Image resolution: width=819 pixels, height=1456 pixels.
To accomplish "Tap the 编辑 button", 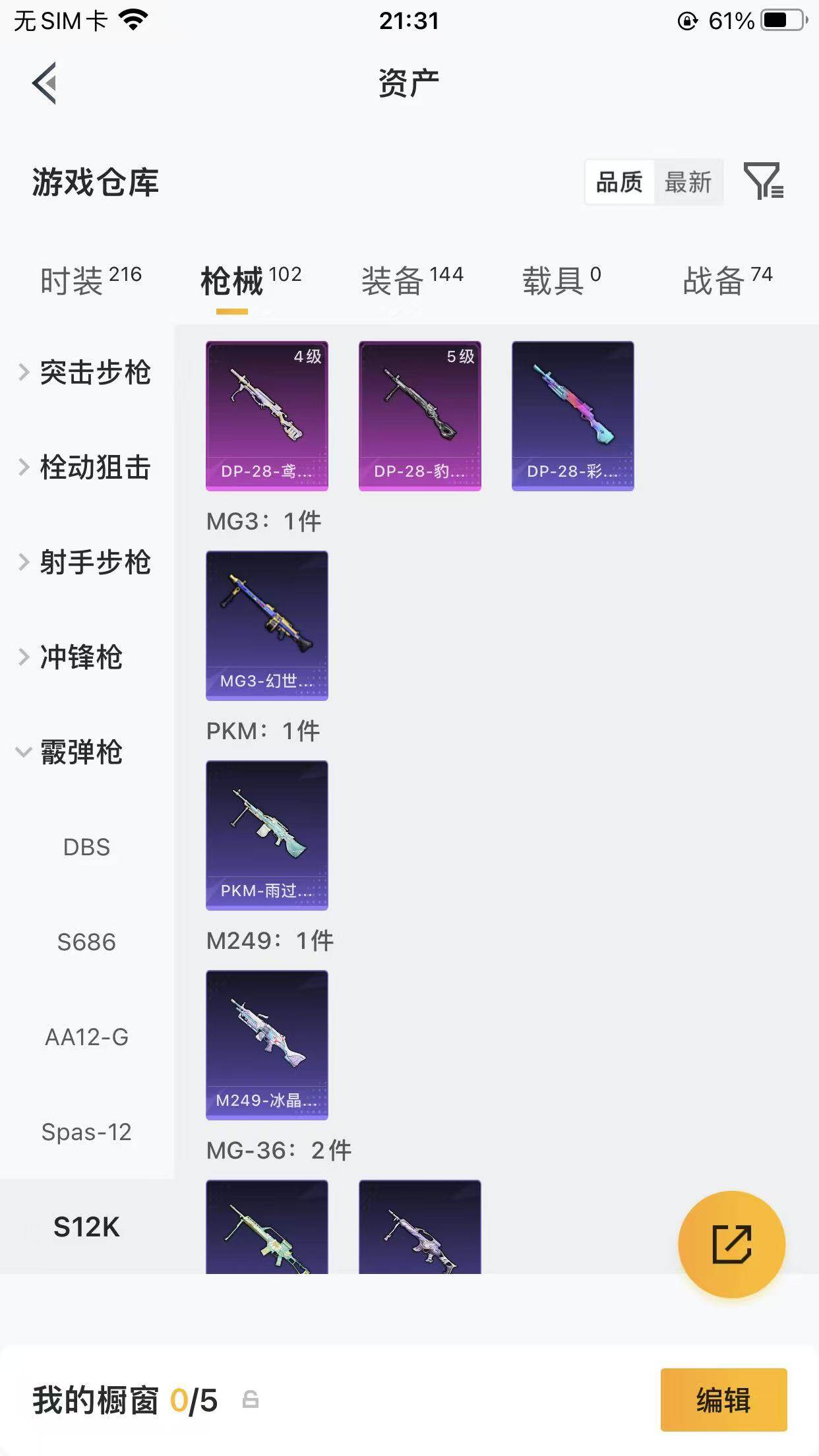I will [x=723, y=1399].
